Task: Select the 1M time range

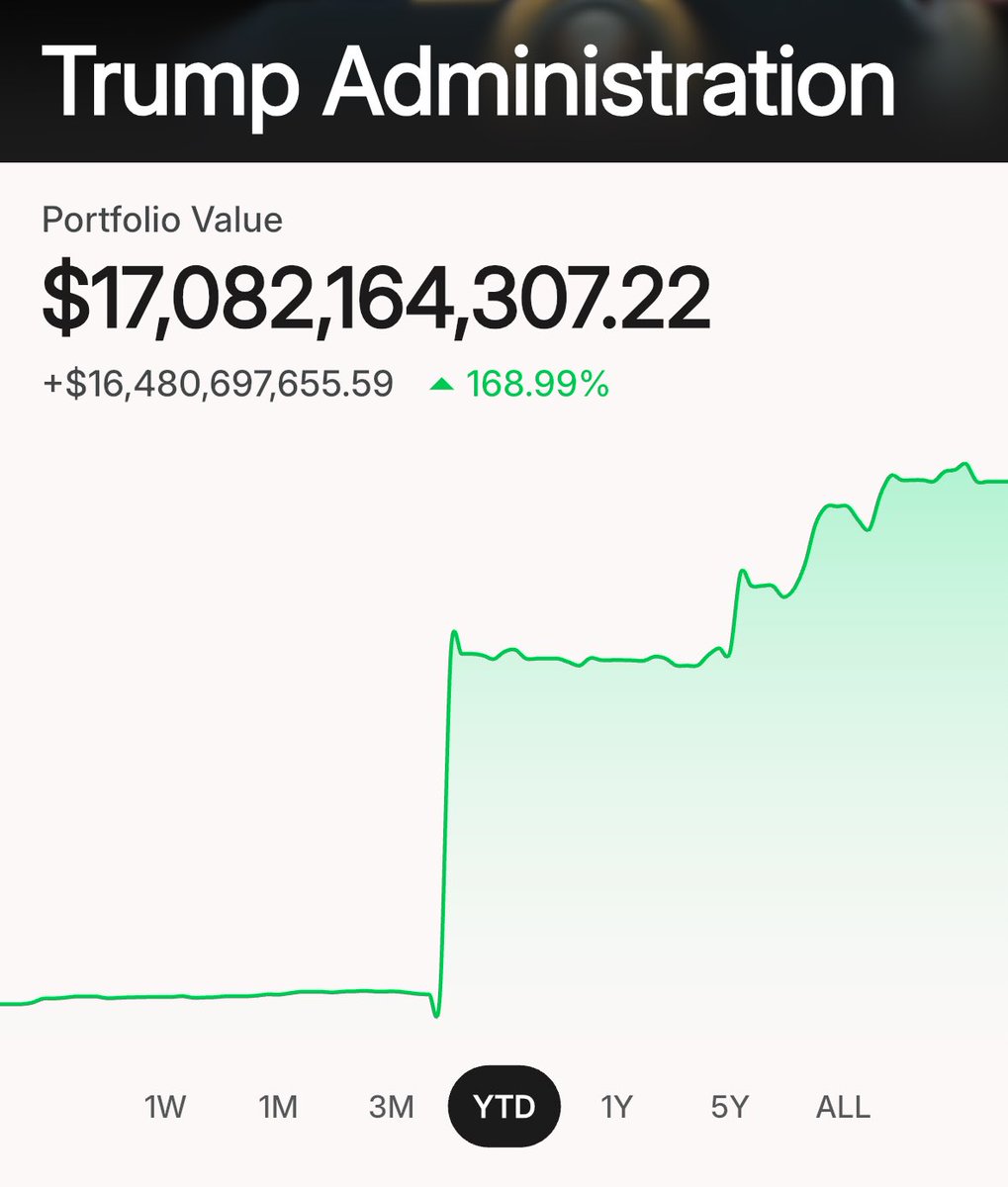Action: [278, 1106]
